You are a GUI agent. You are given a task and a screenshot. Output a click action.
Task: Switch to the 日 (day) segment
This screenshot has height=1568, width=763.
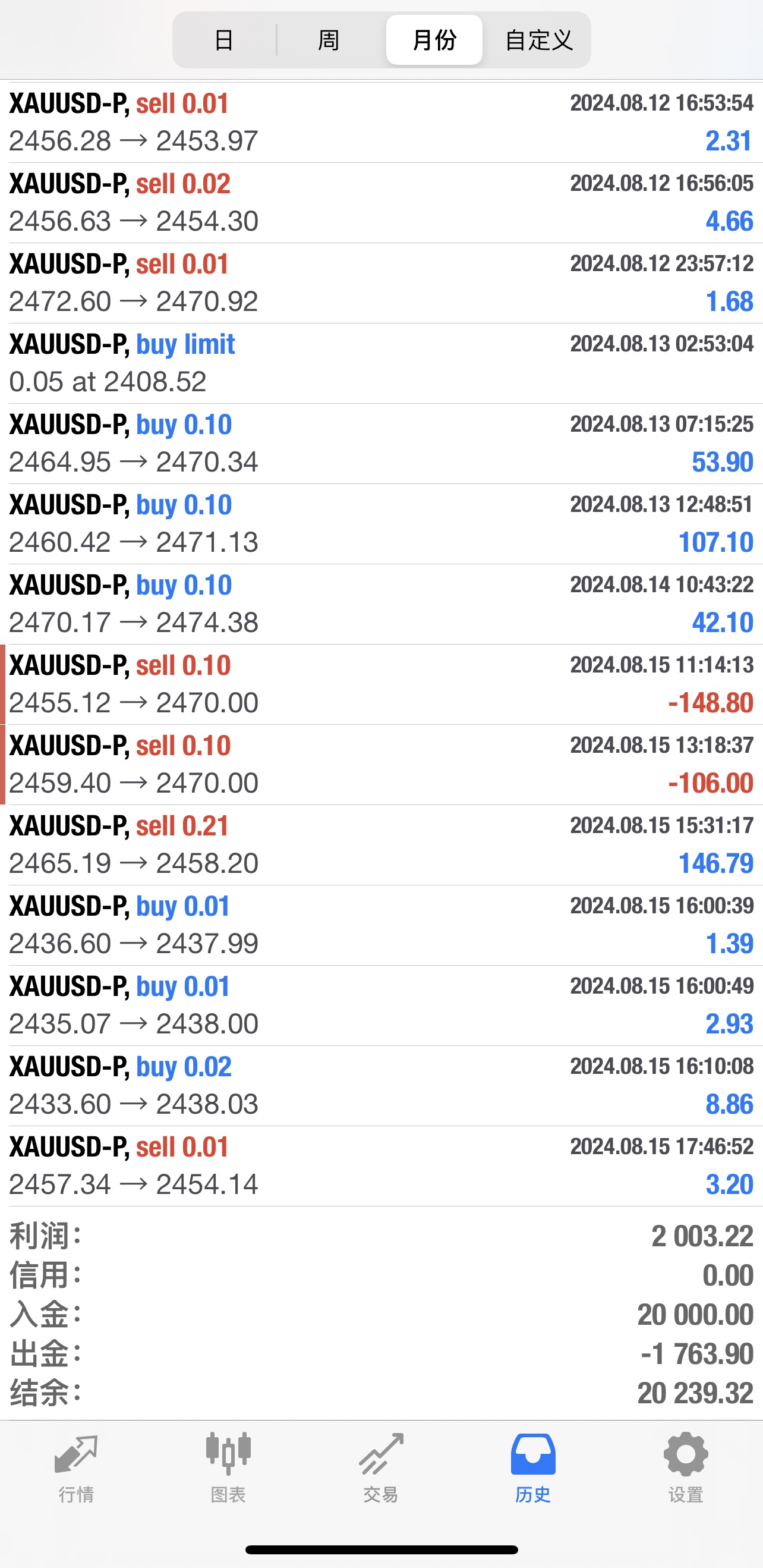click(x=225, y=40)
